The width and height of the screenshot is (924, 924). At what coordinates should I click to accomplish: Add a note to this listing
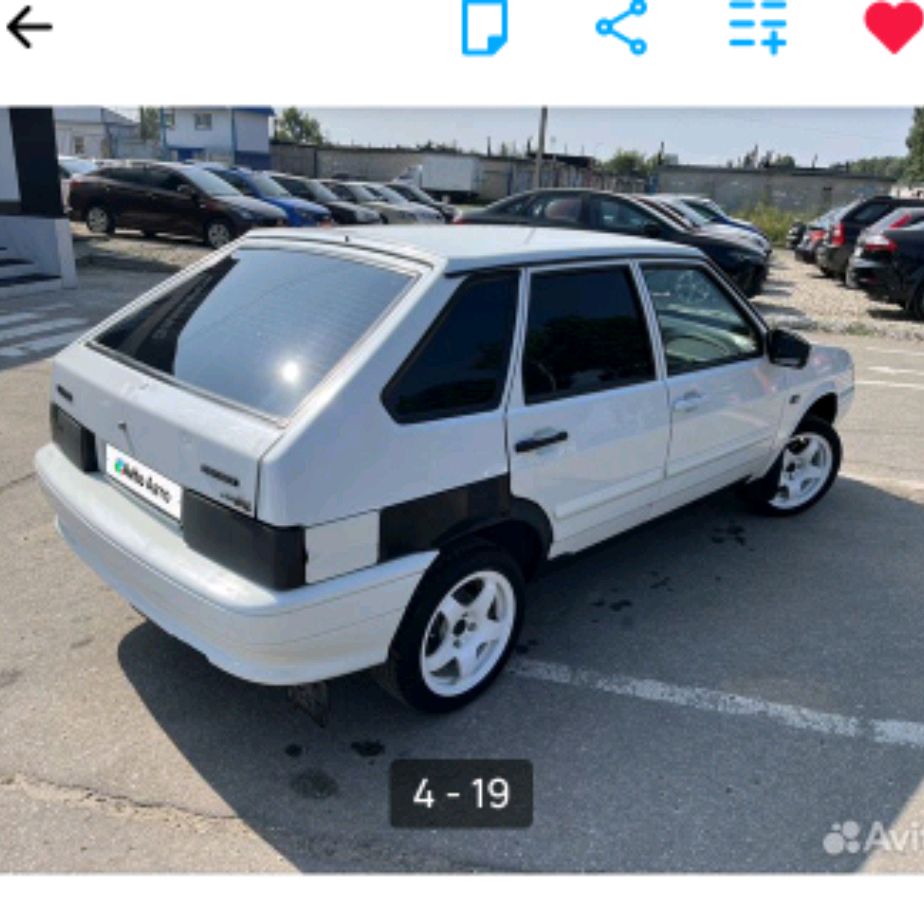(x=484, y=27)
